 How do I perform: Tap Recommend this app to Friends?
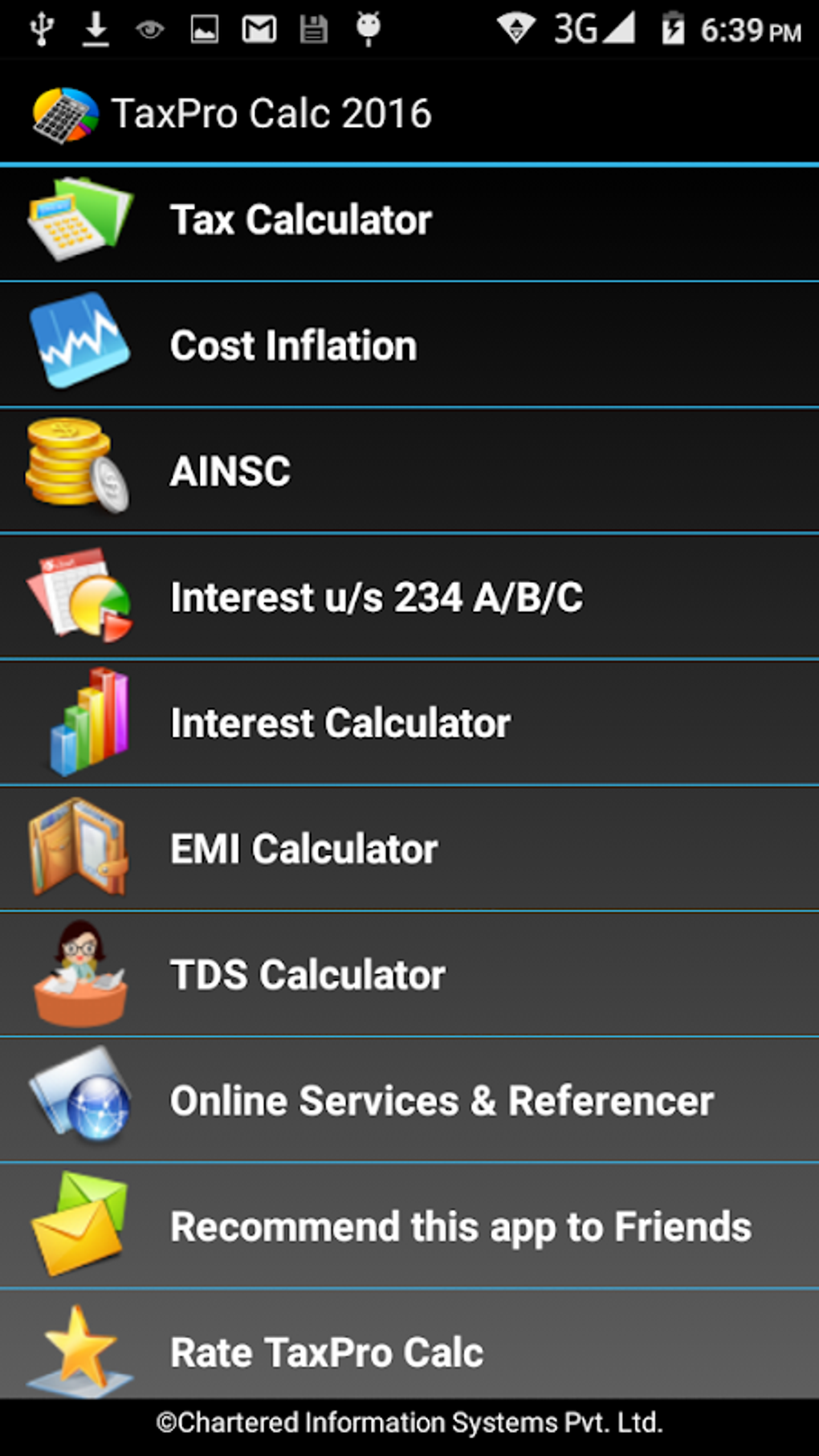click(460, 1226)
